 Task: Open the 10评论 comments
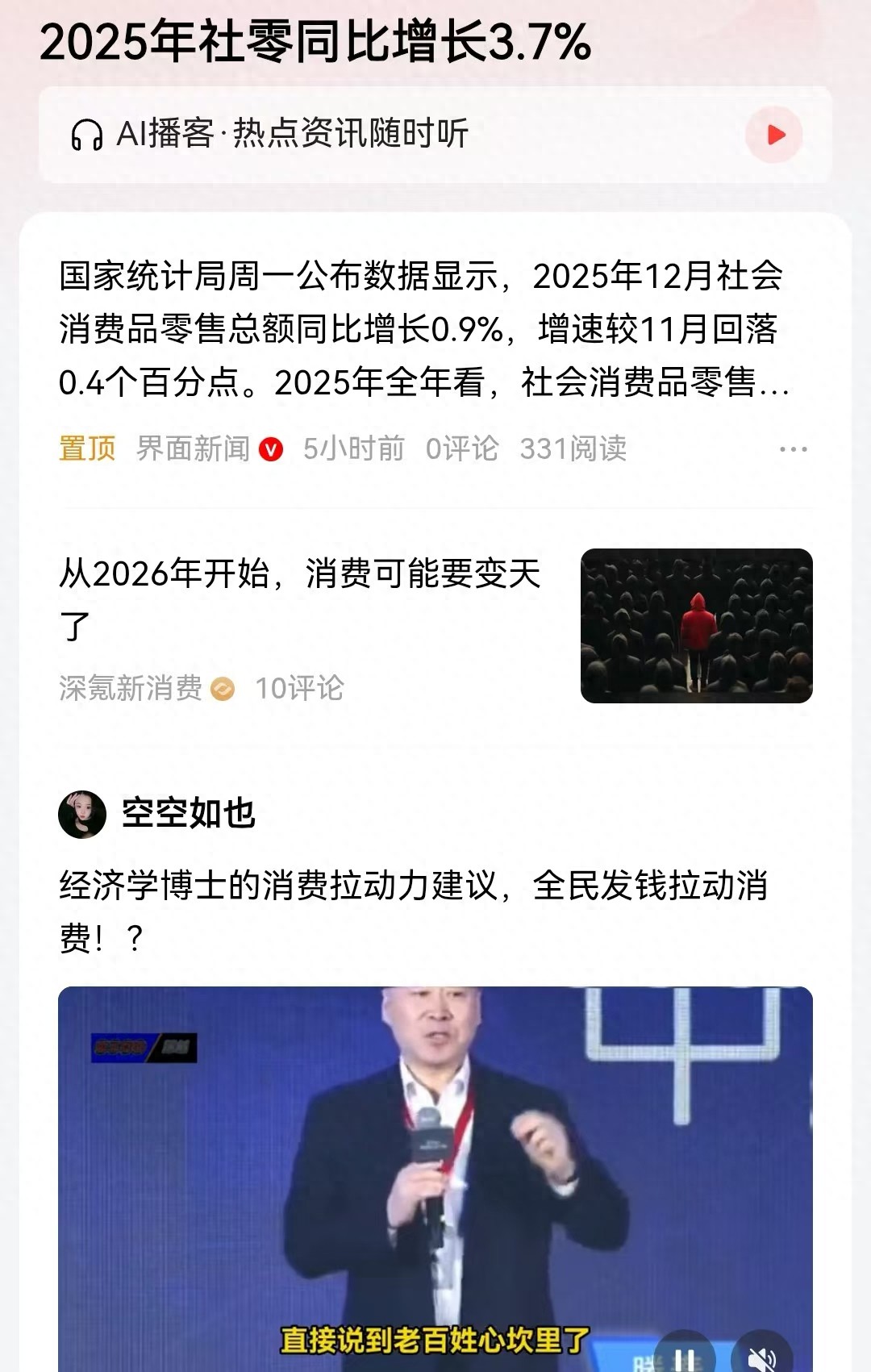tap(299, 689)
